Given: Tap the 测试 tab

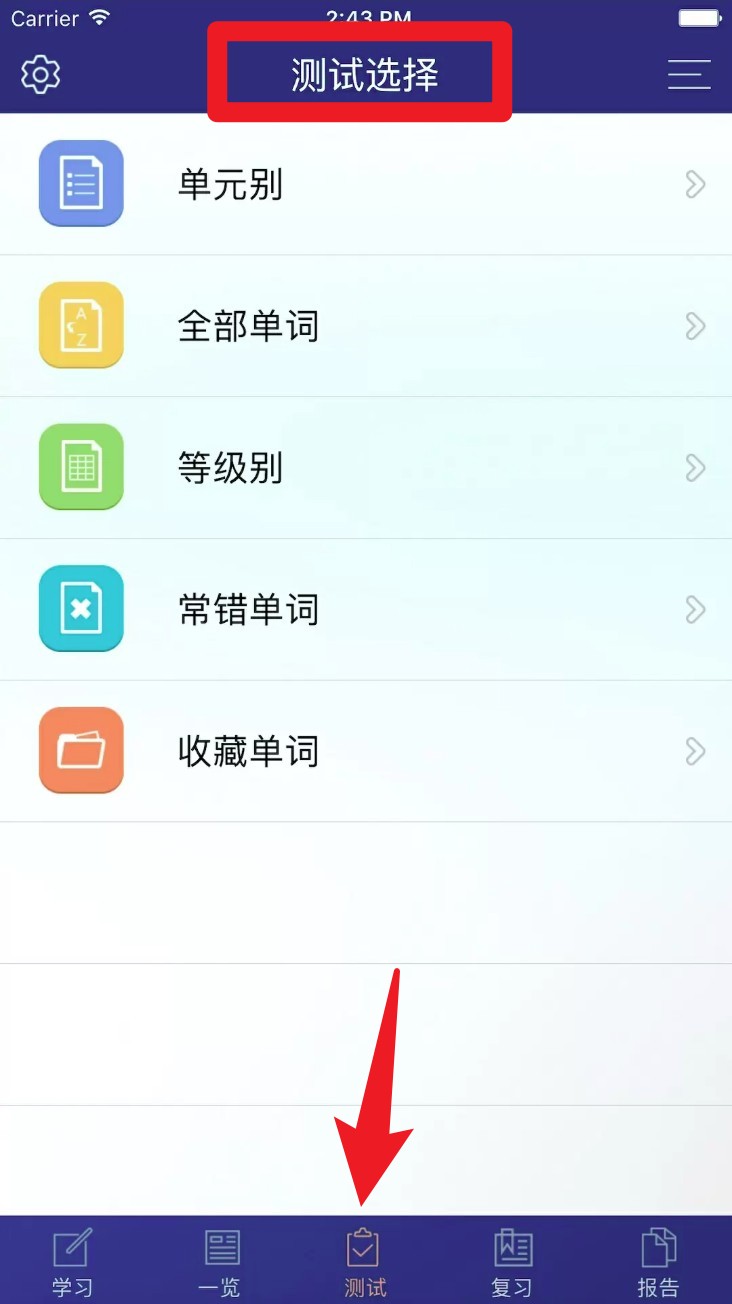Looking at the screenshot, I should coord(365,1262).
